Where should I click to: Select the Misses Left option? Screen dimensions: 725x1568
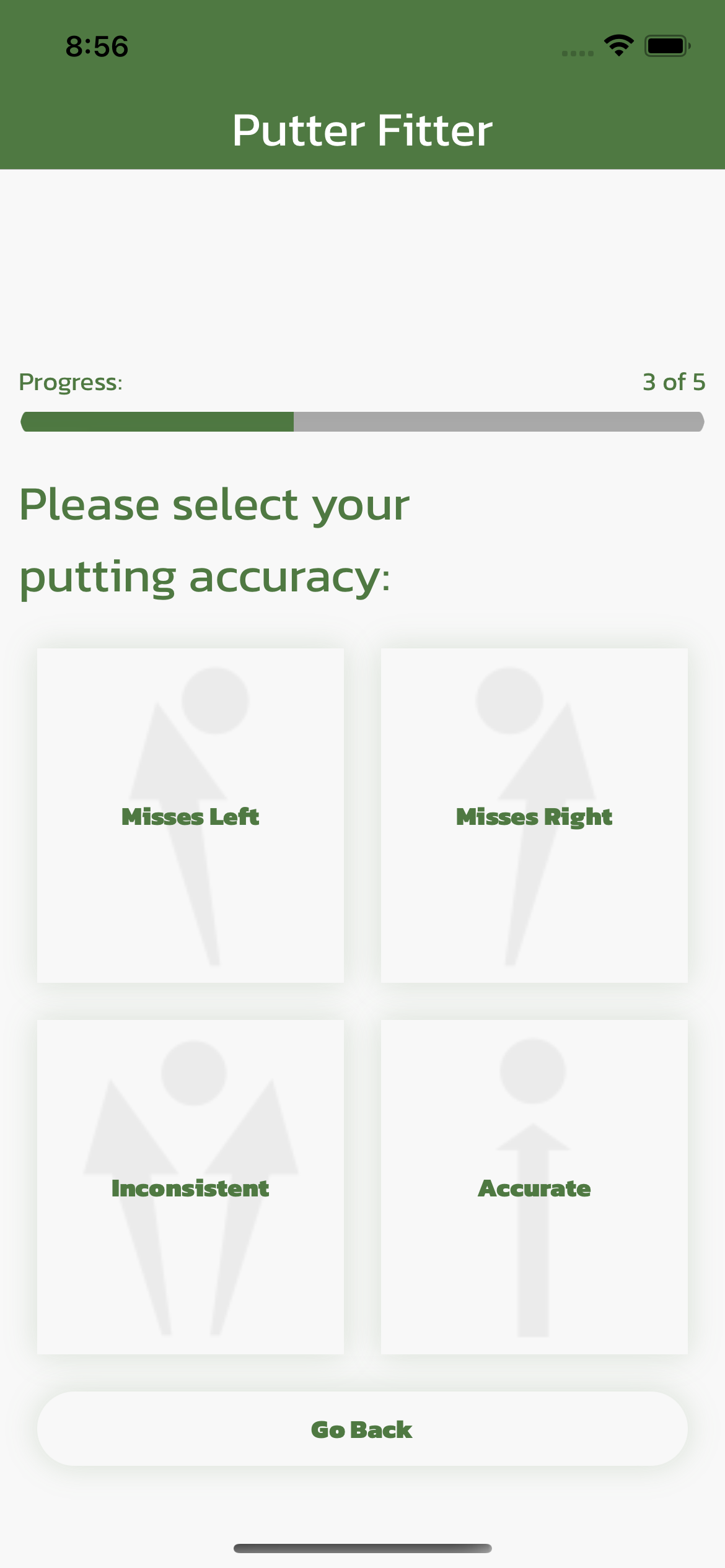pyautogui.click(x=190, y=815)
